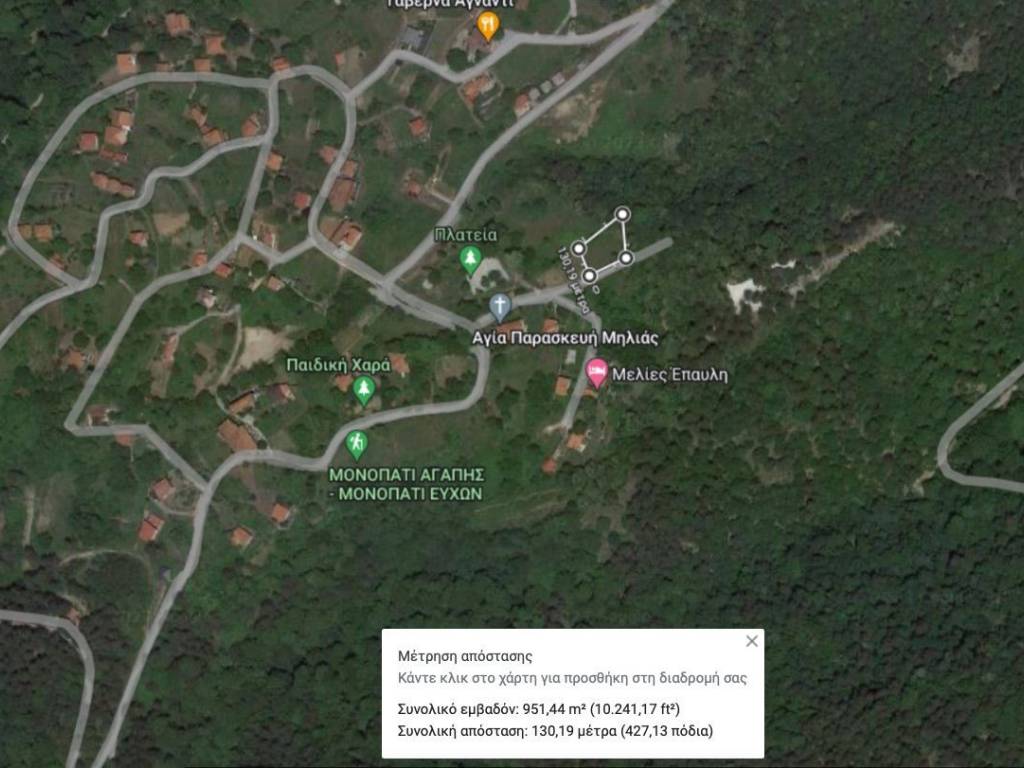Open the Ταβέρνα Αγνάντι restaurant pin
The width and height of the screenshot is (1024, 768).
487,24
